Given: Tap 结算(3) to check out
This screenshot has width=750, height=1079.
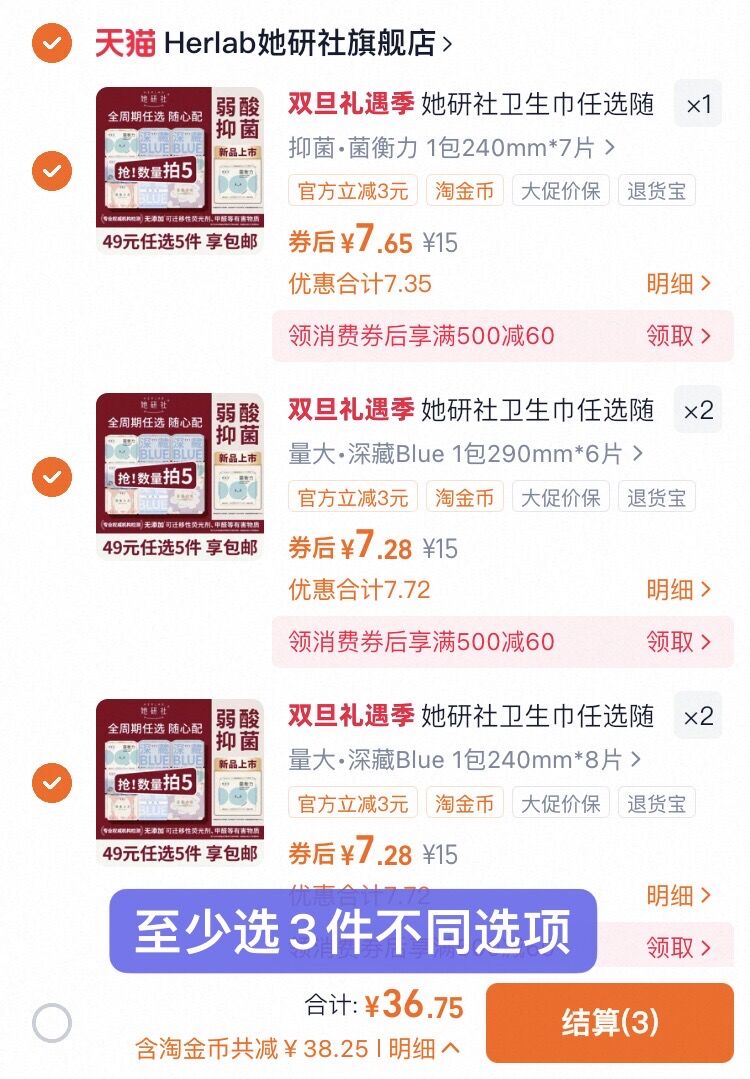Looking at the screenshot, I should click(609, 1022).
